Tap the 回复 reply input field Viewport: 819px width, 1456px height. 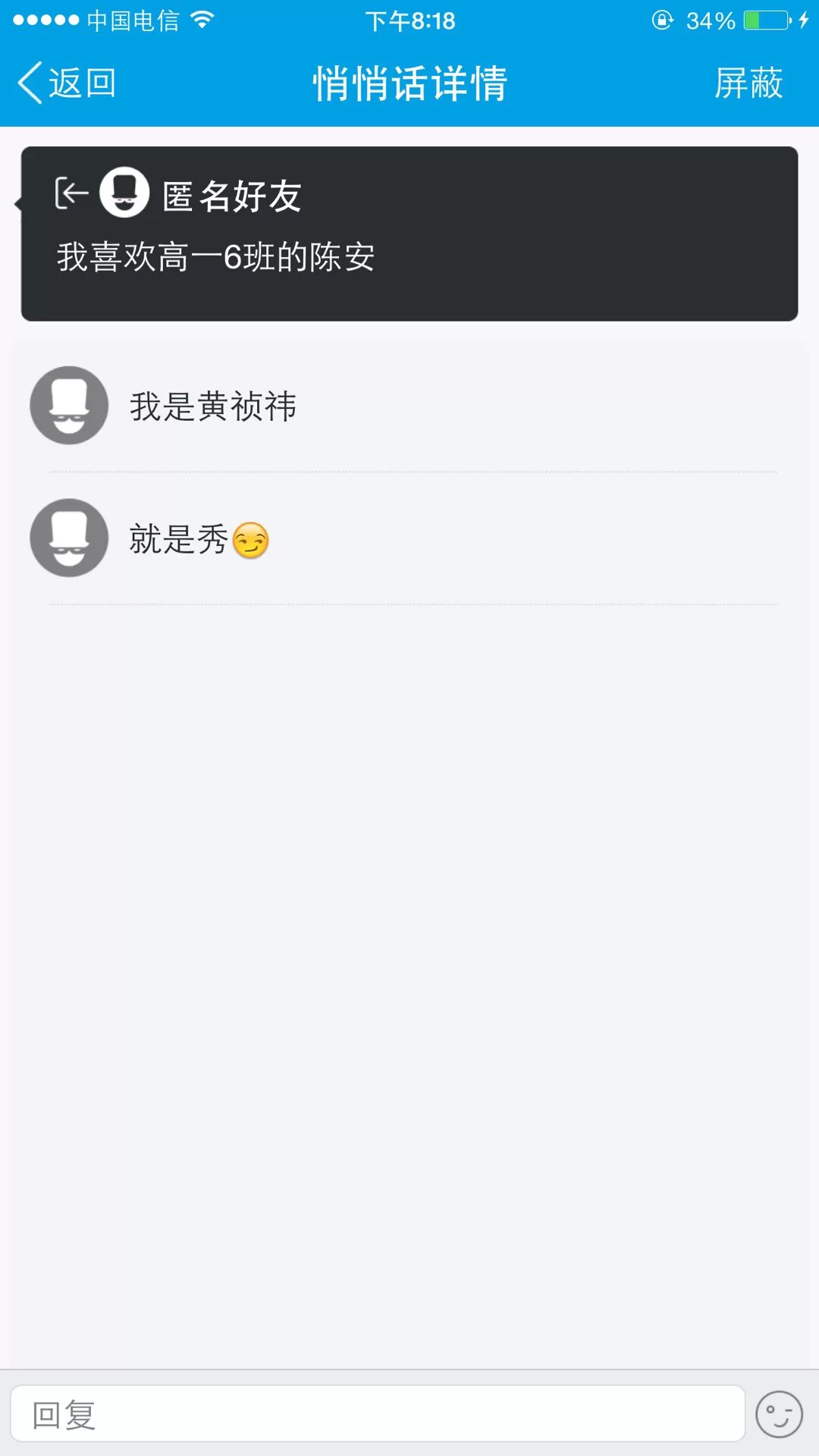point(377,1414)
